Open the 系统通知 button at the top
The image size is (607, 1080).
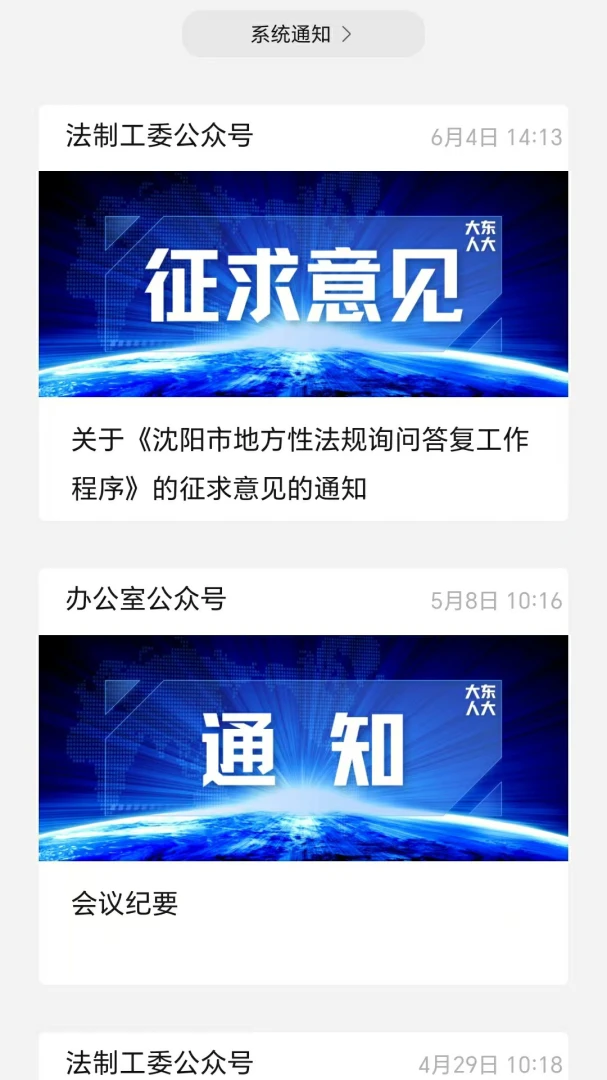tap(303, 34)
